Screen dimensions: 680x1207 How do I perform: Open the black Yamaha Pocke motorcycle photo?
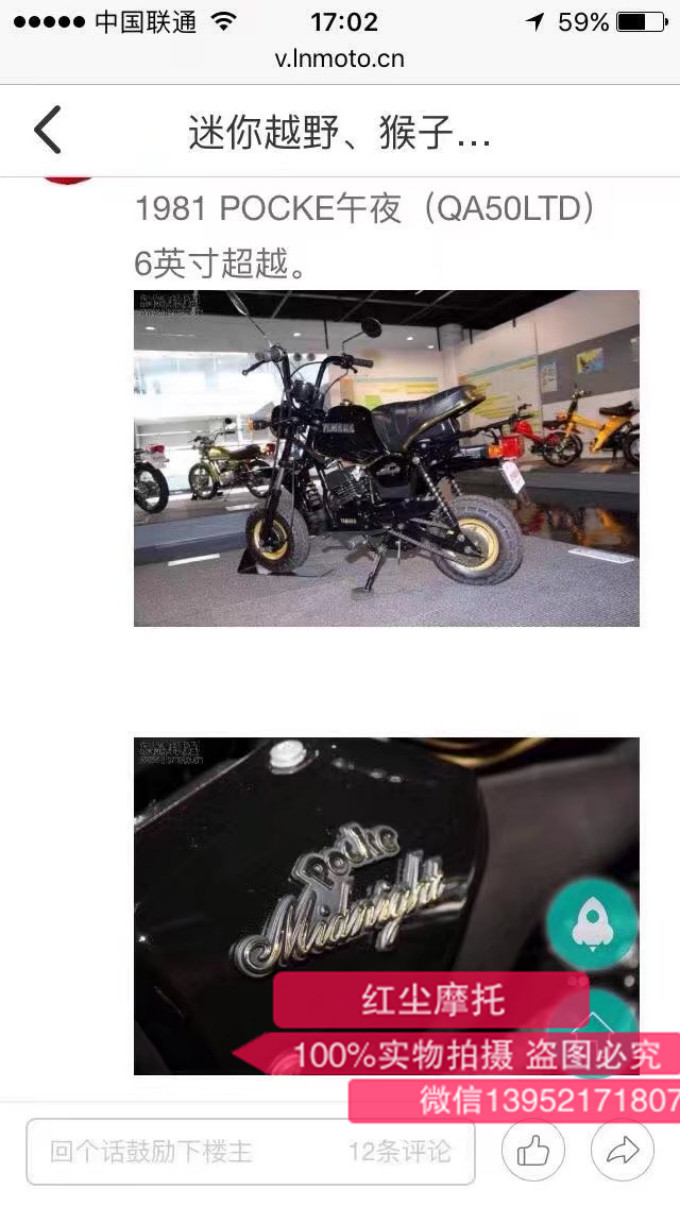tap(386, 458)
